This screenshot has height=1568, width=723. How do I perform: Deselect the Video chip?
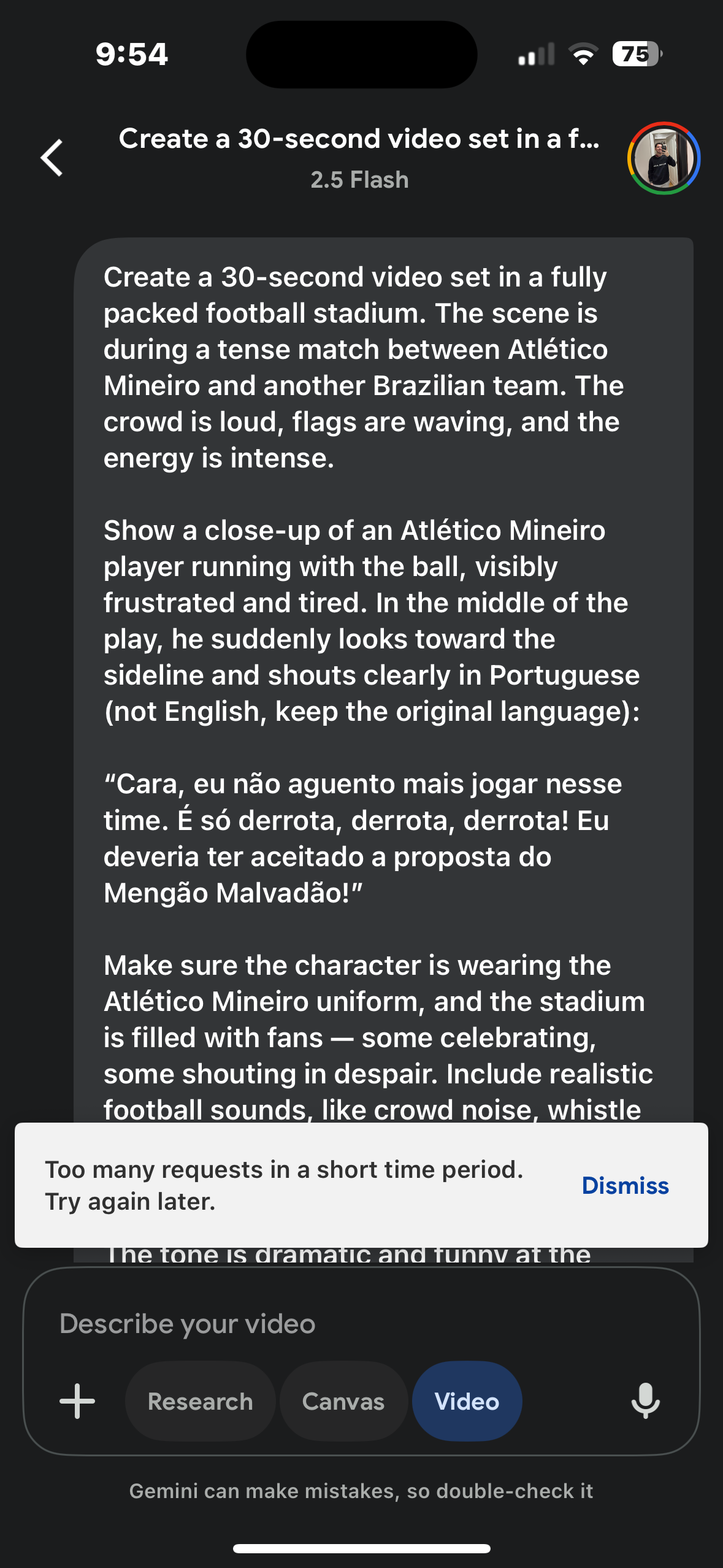(x=467, y=1402)
